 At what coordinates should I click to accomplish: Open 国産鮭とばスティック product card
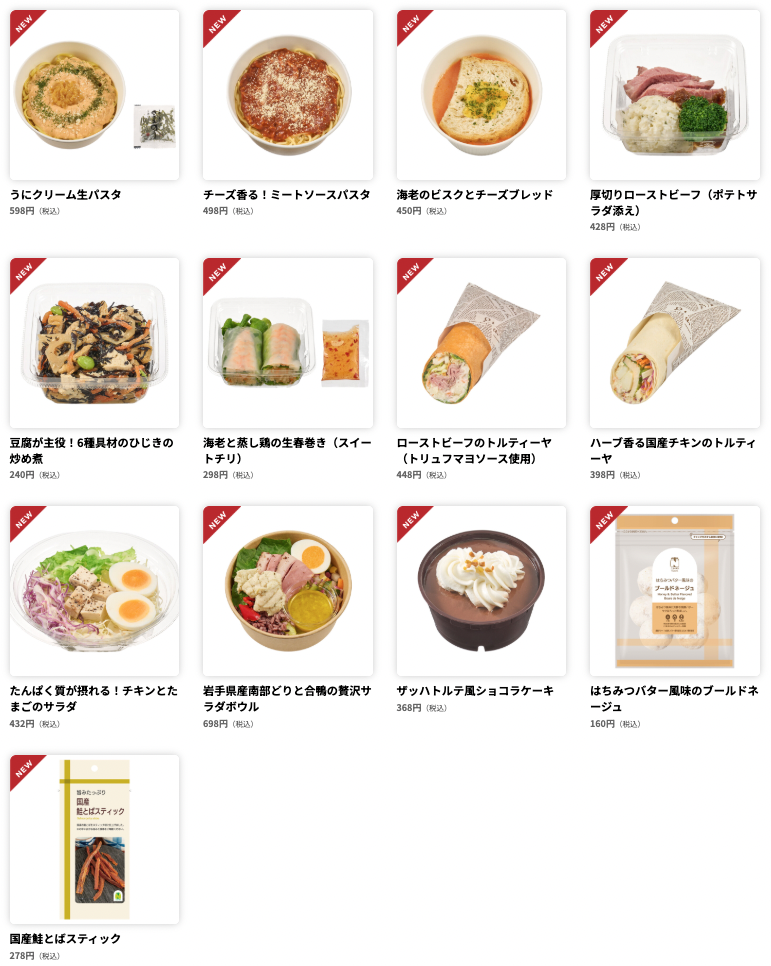tap(94, 839)
